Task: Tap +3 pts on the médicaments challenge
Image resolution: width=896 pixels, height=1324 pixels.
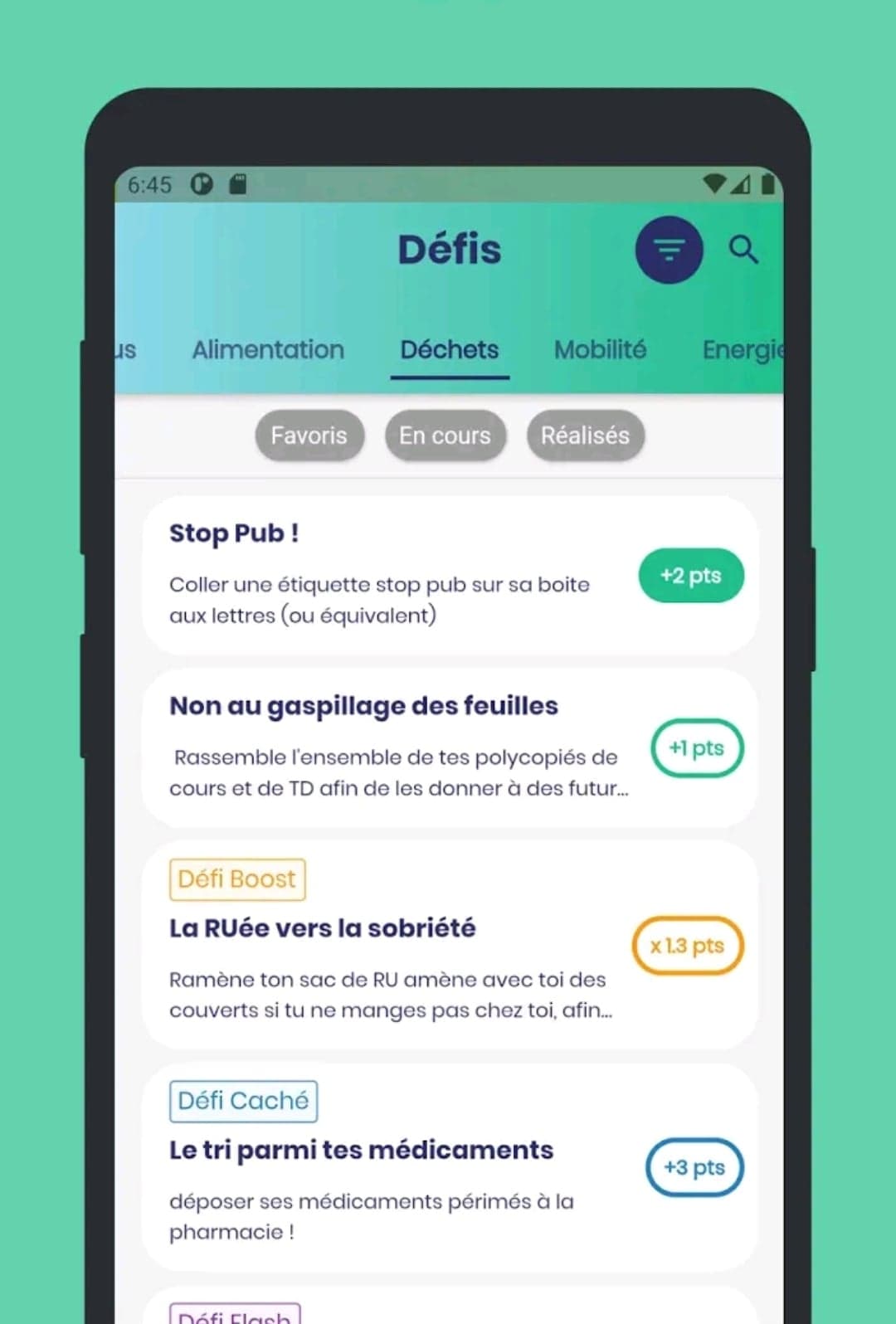Action: point(694,1168)
